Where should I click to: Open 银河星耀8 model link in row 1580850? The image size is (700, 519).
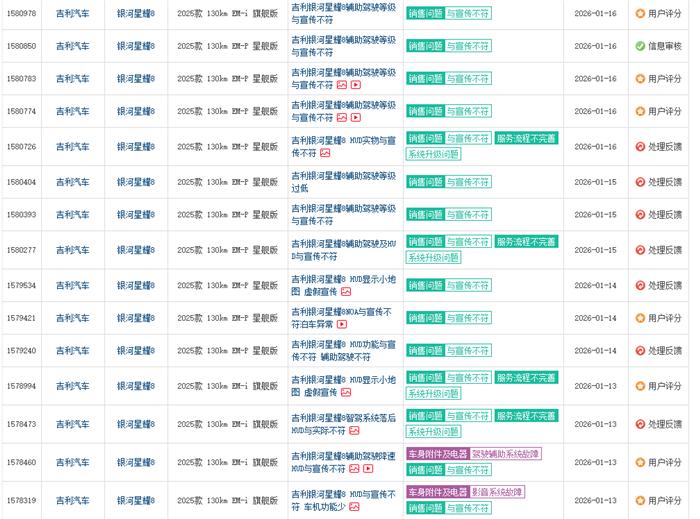135,46
